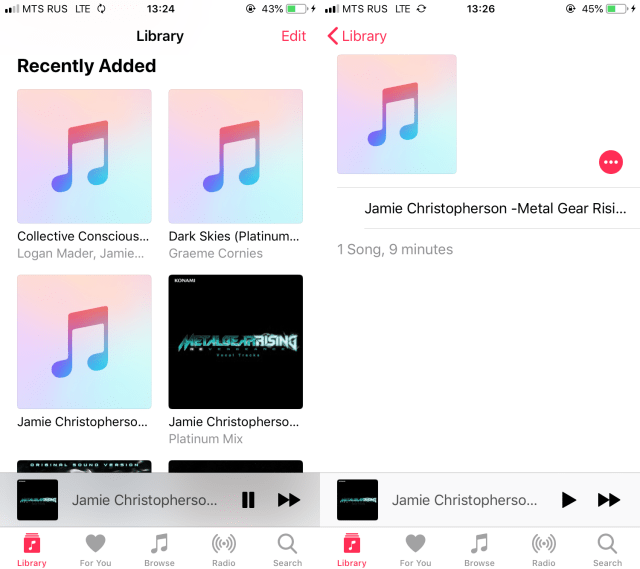Pause the current song

(x=248, y=500)
